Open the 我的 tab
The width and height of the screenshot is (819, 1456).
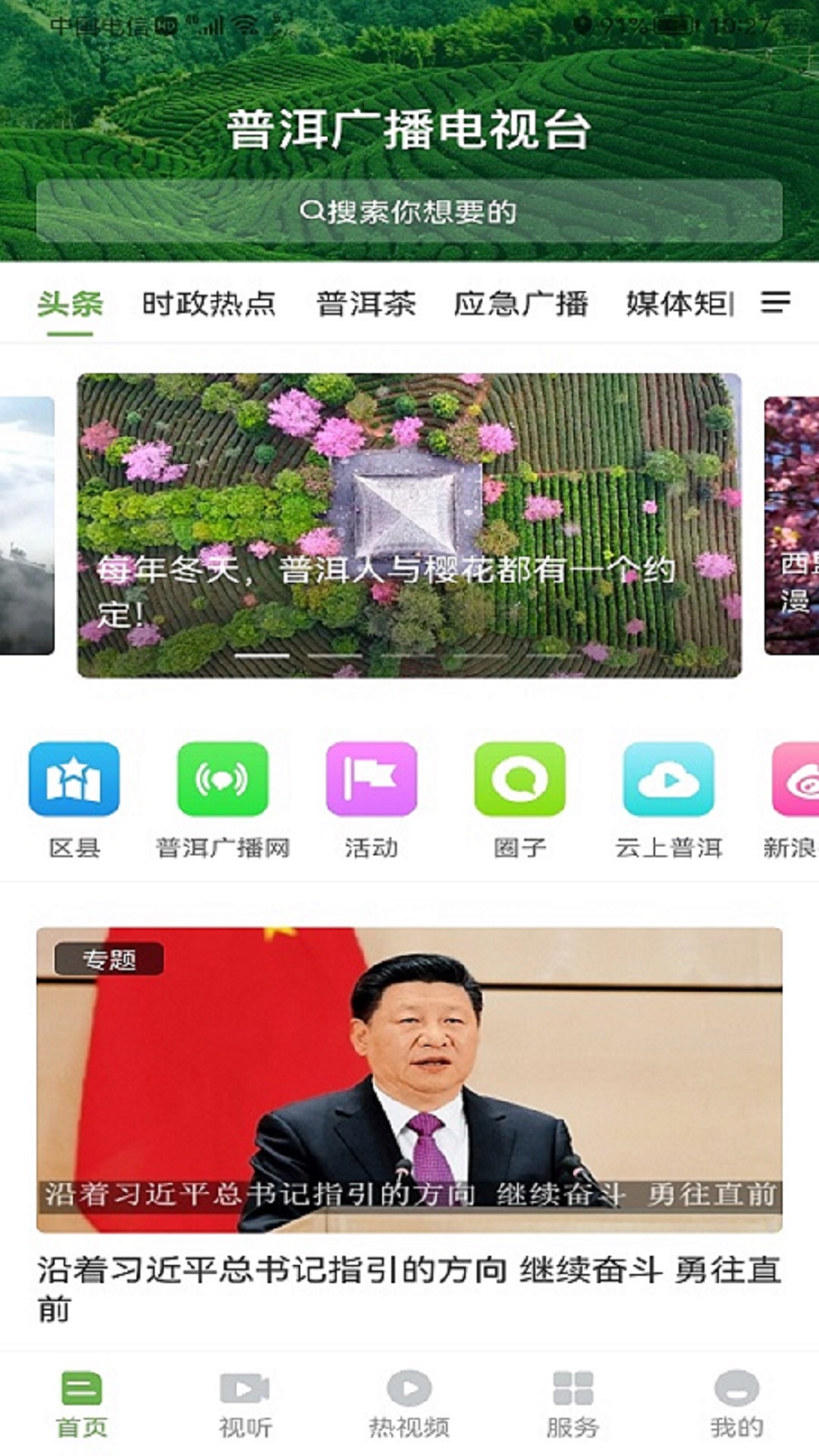click(737, 1404)
